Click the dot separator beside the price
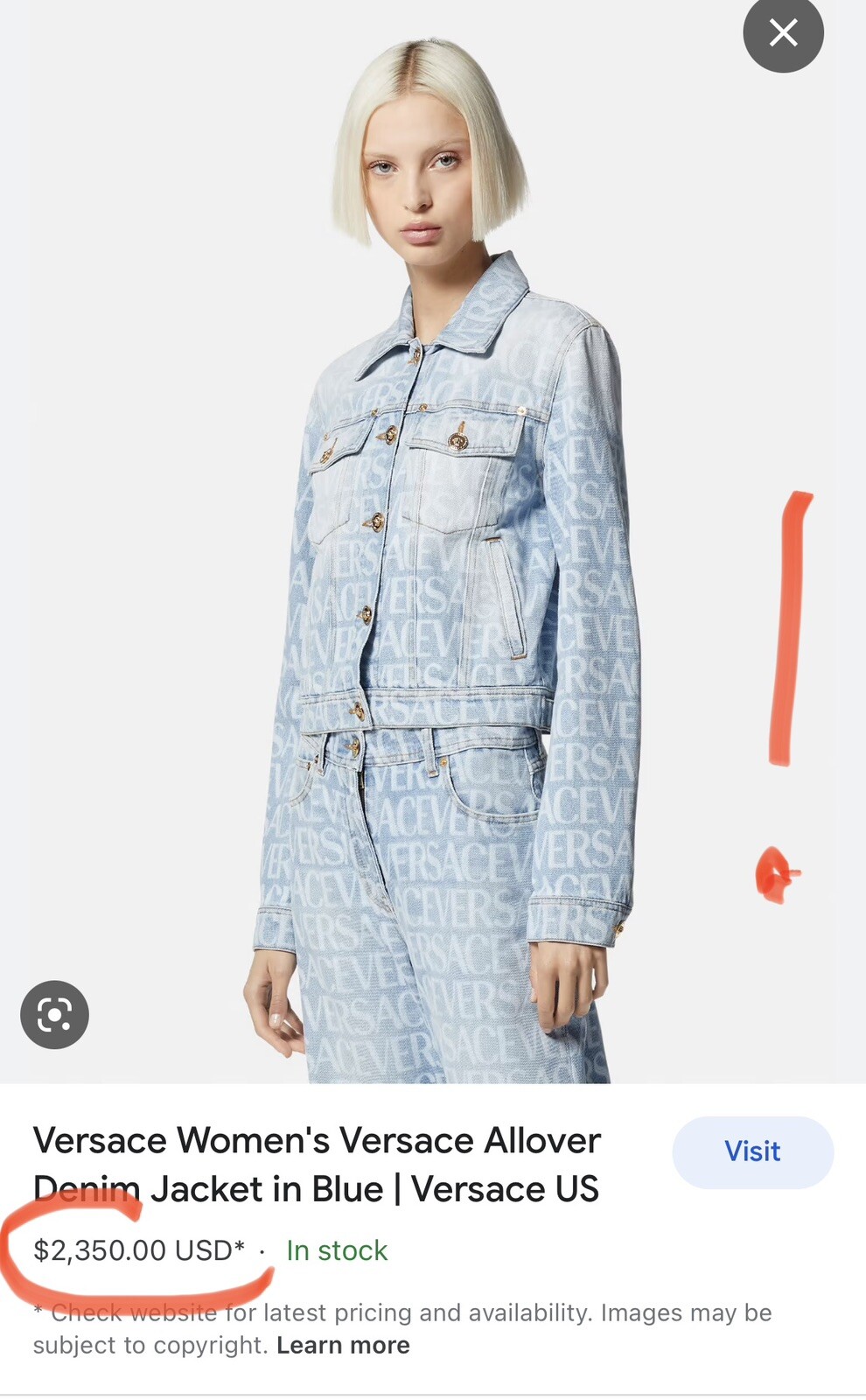 262,1251
